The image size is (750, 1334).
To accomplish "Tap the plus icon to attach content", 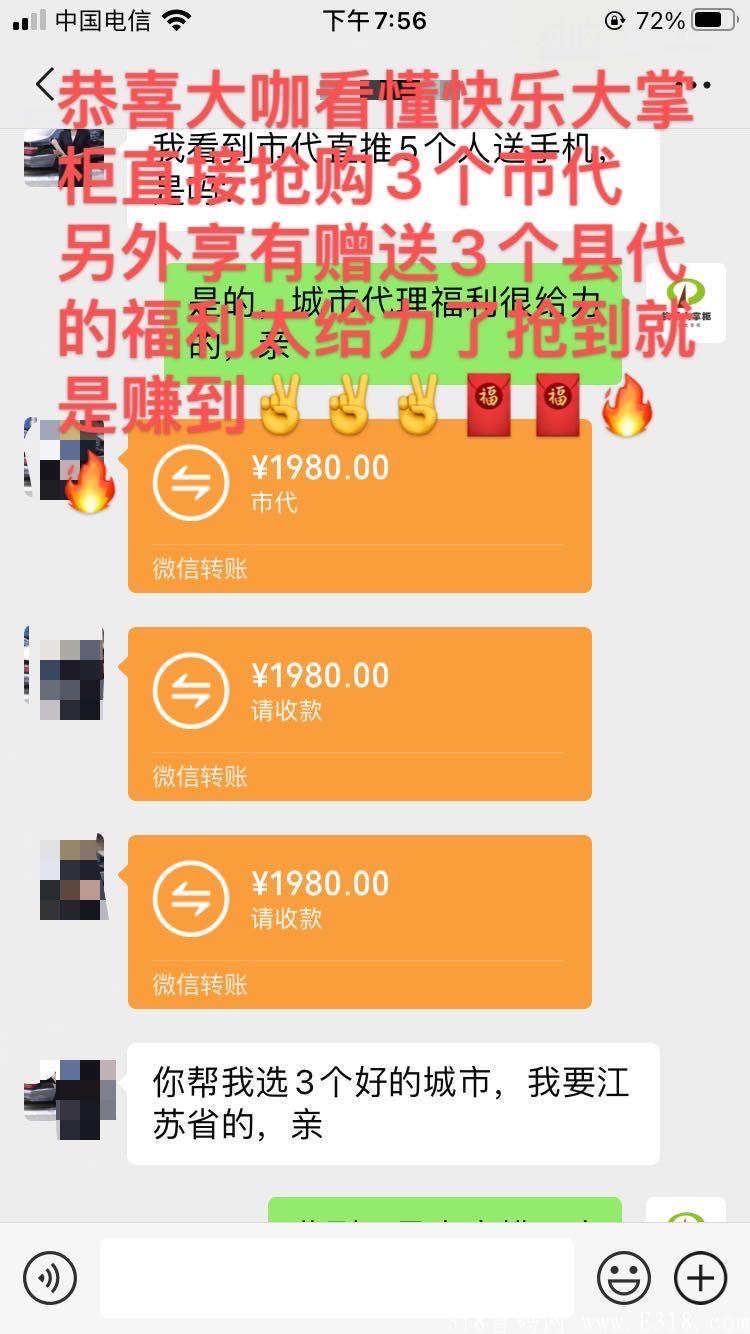I will click(703, 1277).
